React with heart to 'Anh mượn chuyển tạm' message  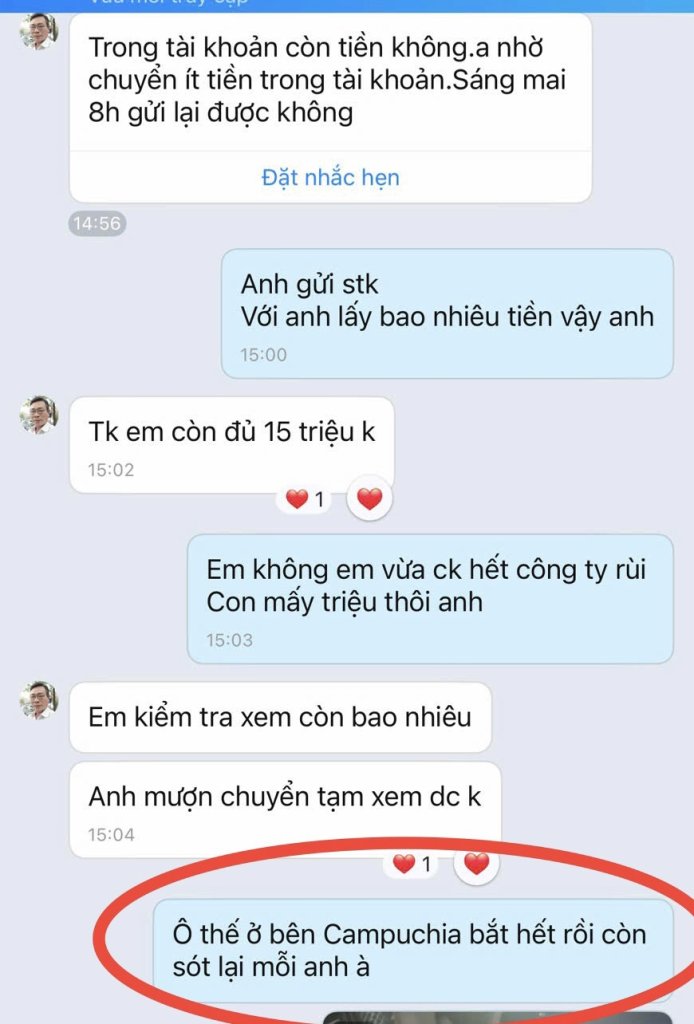point(476,863)
